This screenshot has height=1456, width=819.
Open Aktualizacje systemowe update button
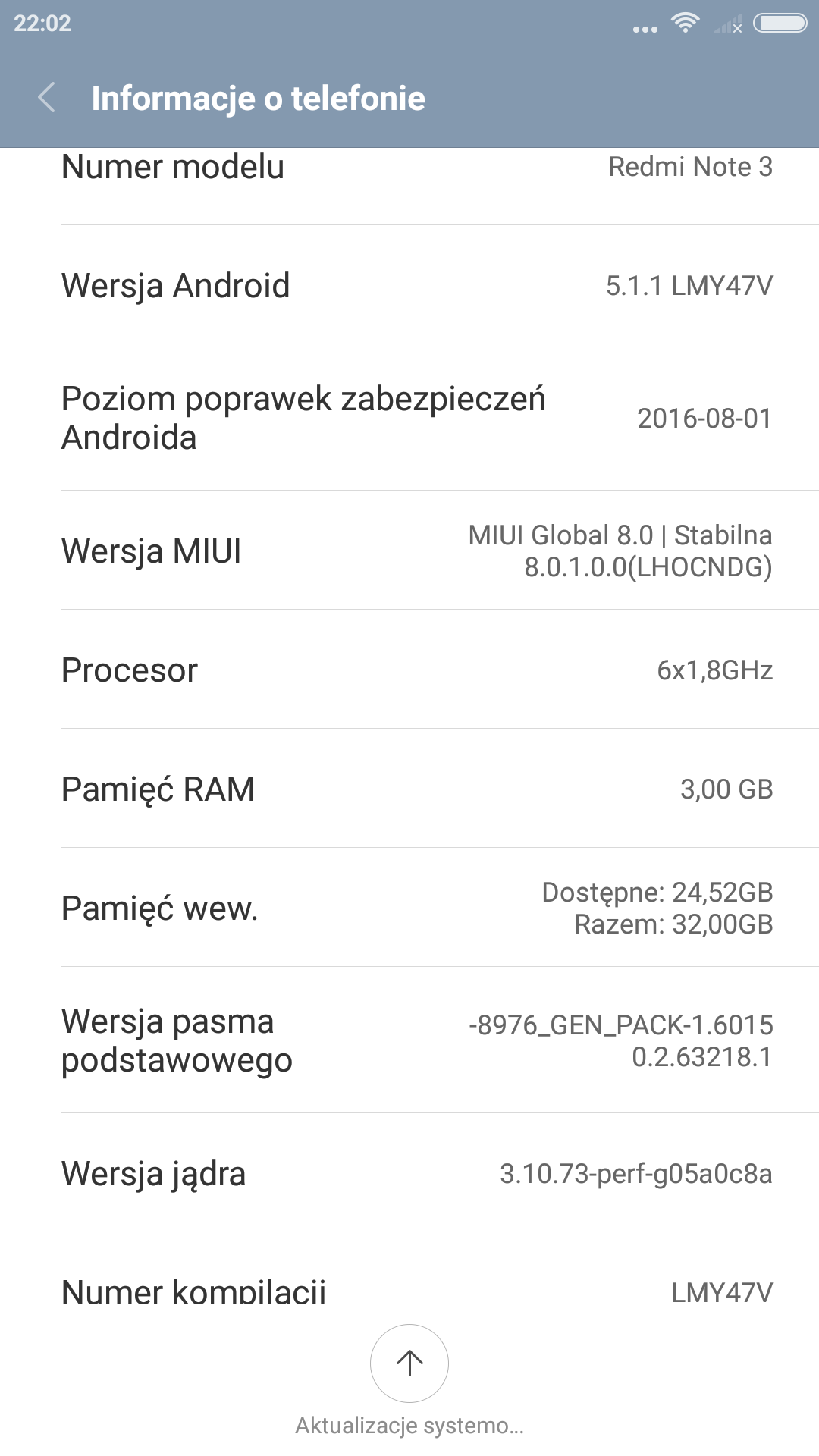[409, 1363]
